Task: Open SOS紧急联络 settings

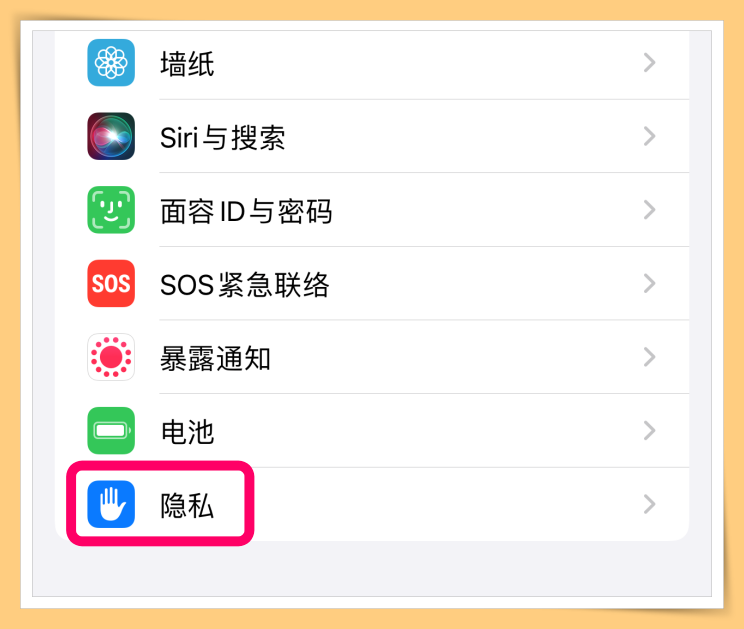Action: (244, 285)
